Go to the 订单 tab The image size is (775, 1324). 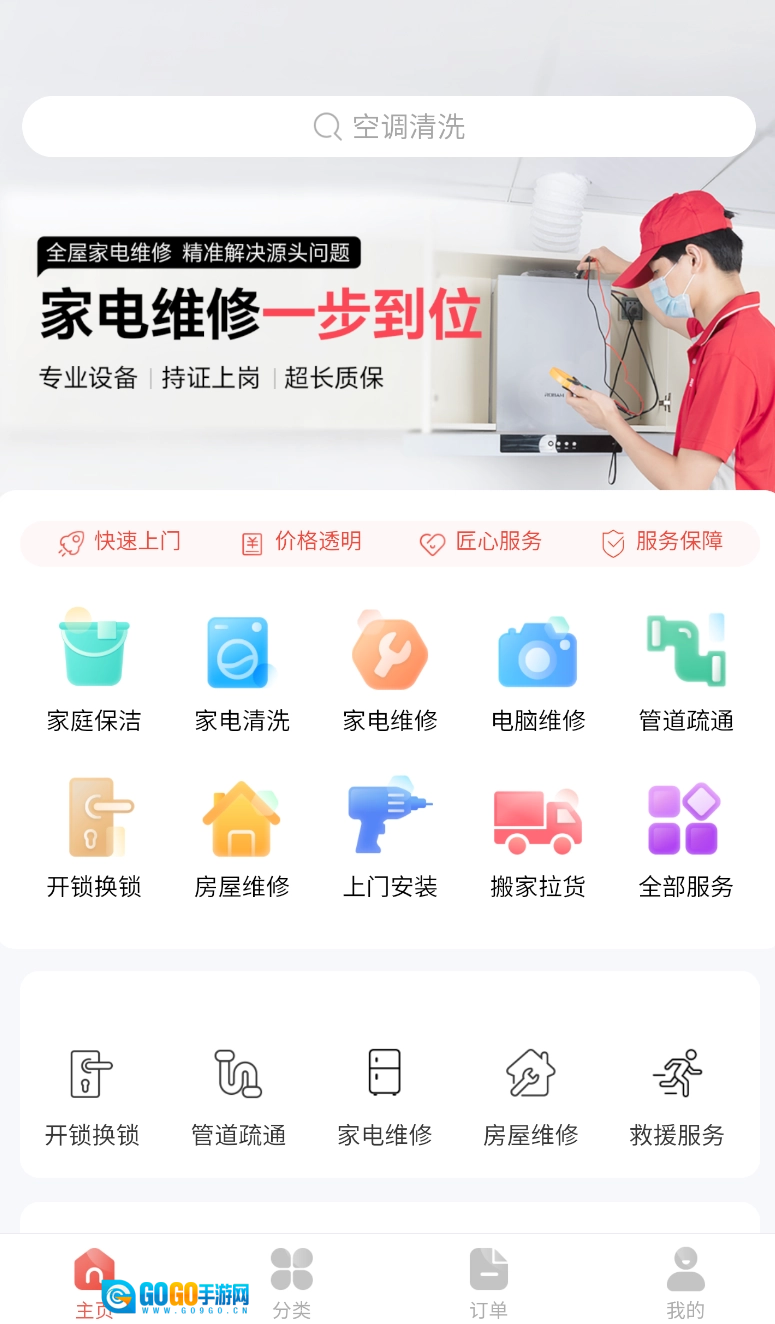pyautogui.click(x=489, y=1283)
